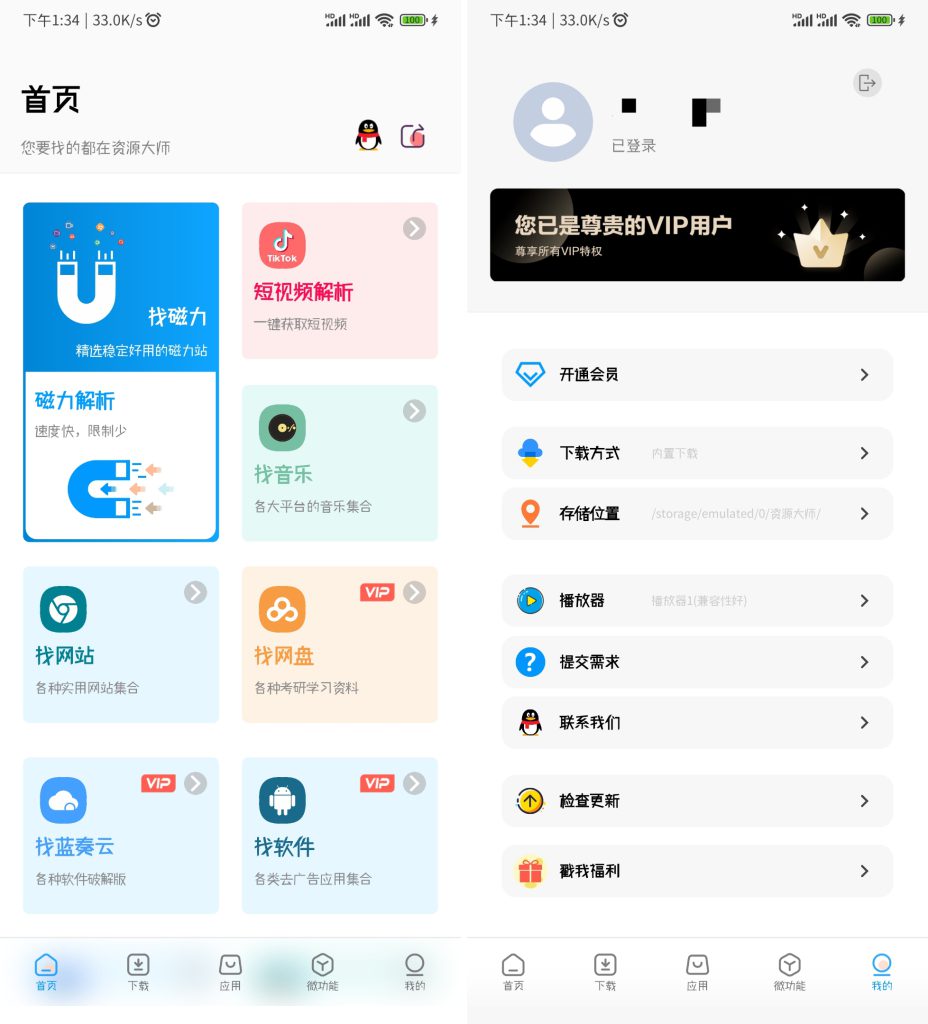Open the 开通会员 row
The width and height of the screenshot is (928, 1024).
pyautogui.click(x=697, y=375)
